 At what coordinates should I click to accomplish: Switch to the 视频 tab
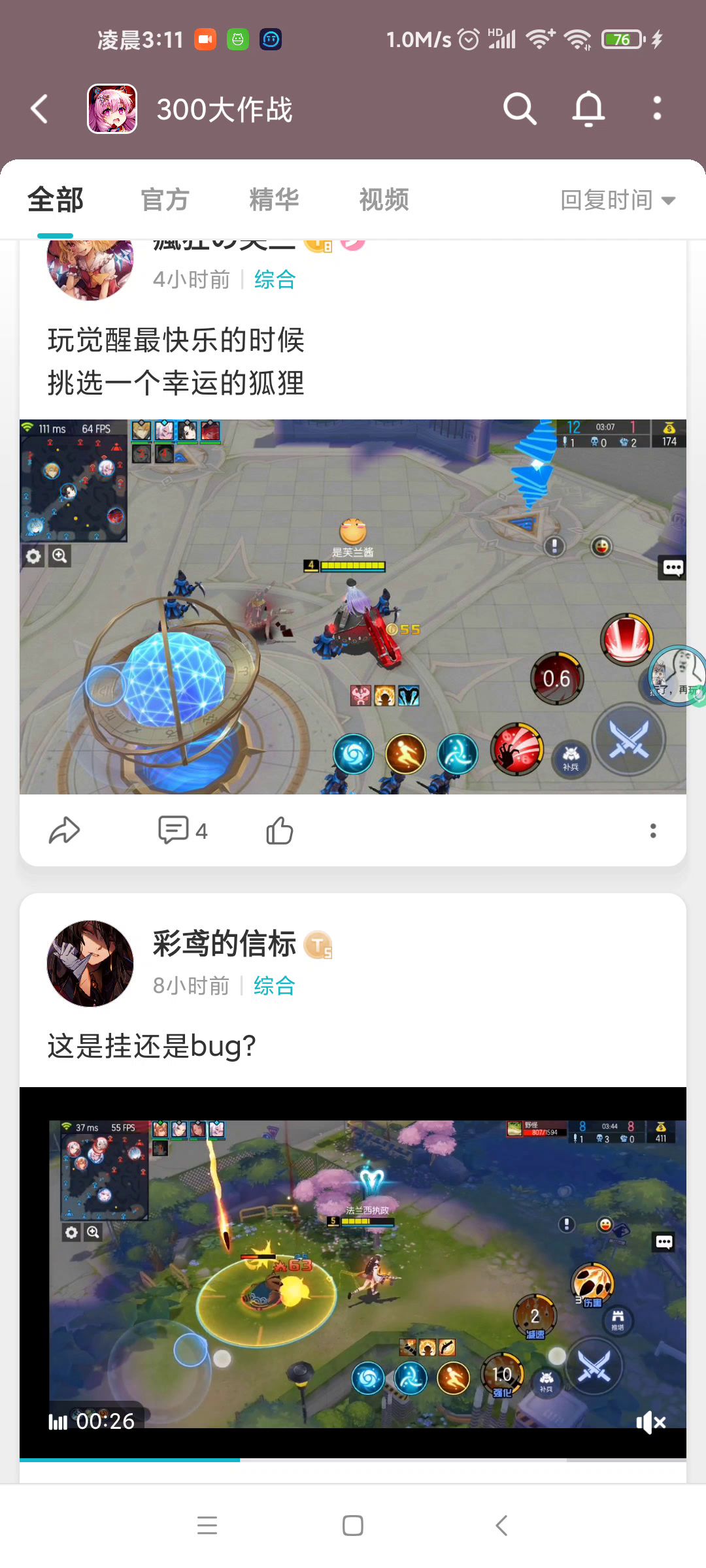(384, 200)
